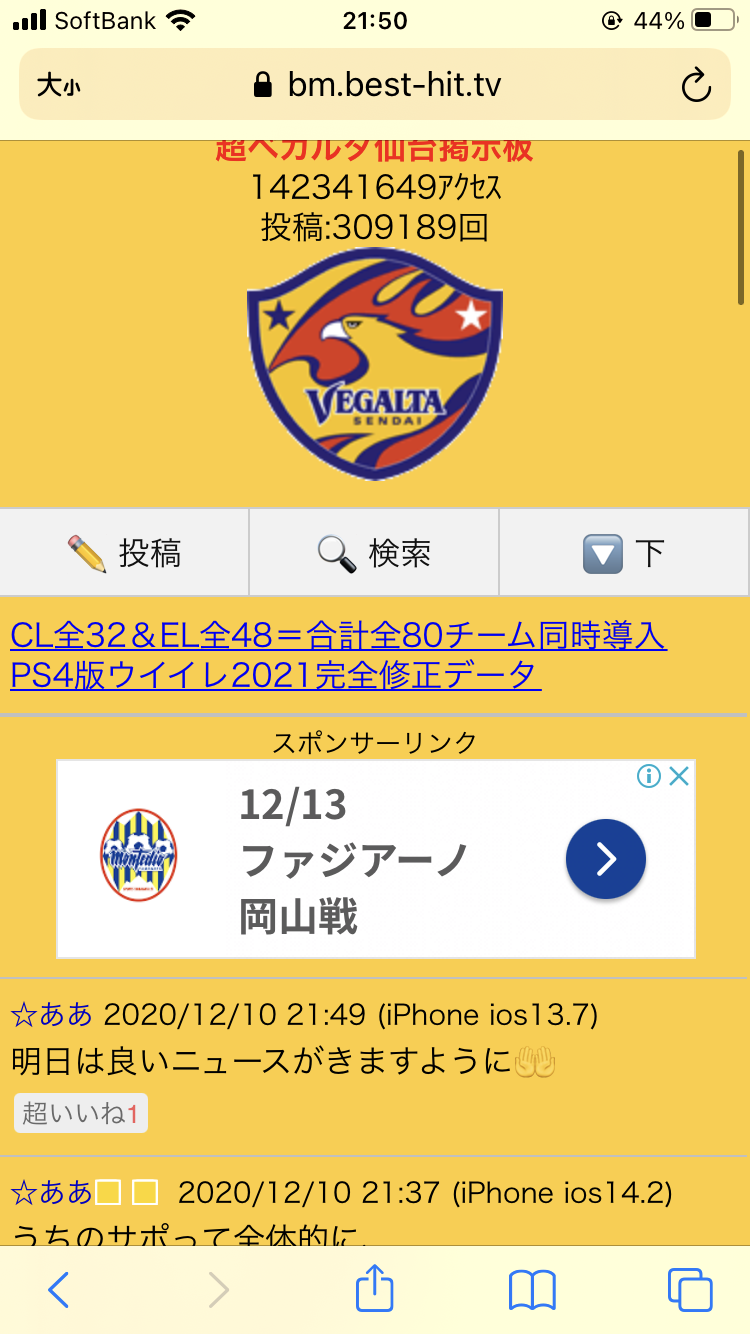Open poster ☆ああ of the 21:49 post
Viewport: 750px width, 1334px height.
click(52, 1015)
